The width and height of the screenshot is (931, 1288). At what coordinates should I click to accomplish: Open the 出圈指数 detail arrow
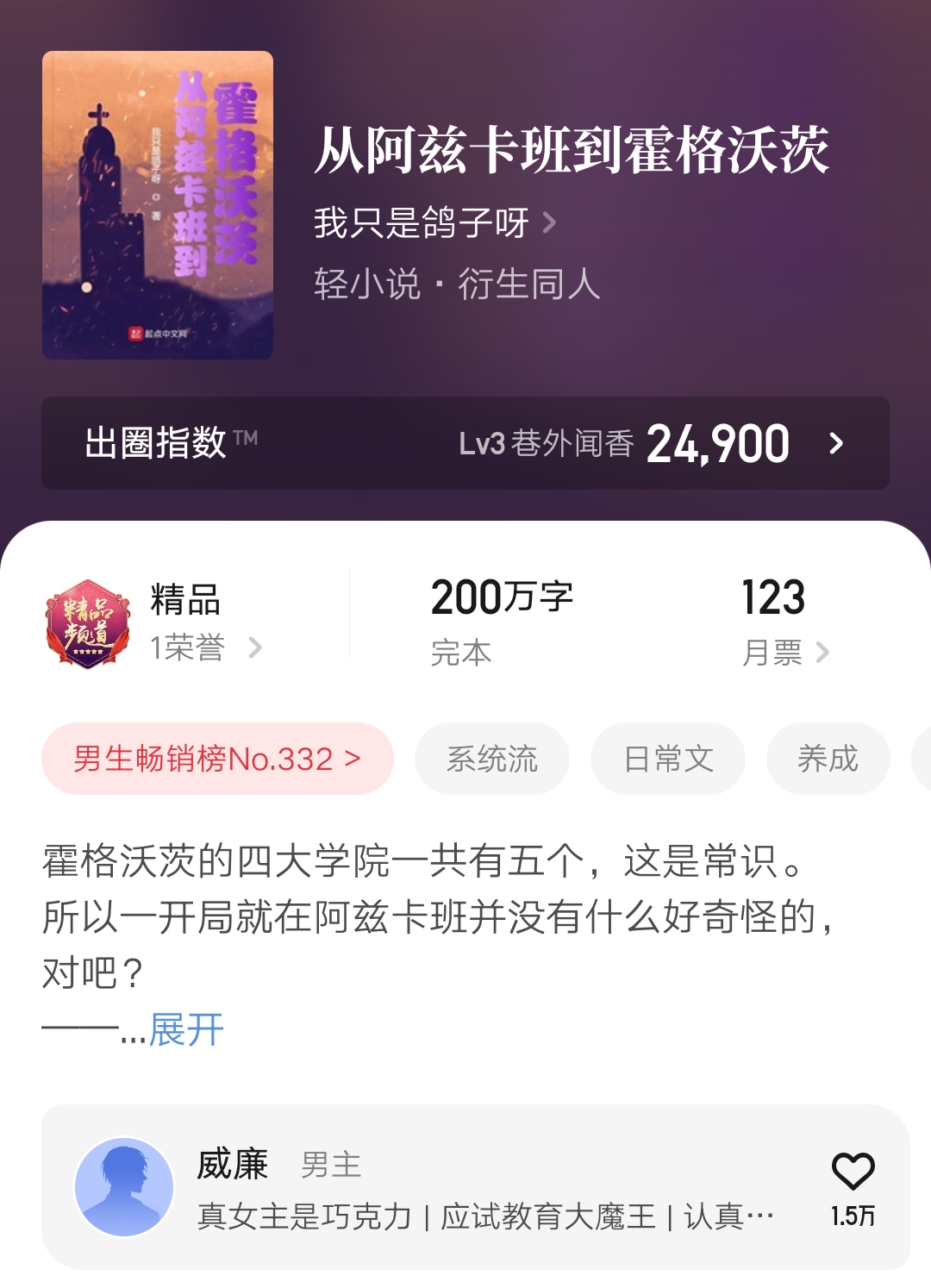tap(834, 443)
